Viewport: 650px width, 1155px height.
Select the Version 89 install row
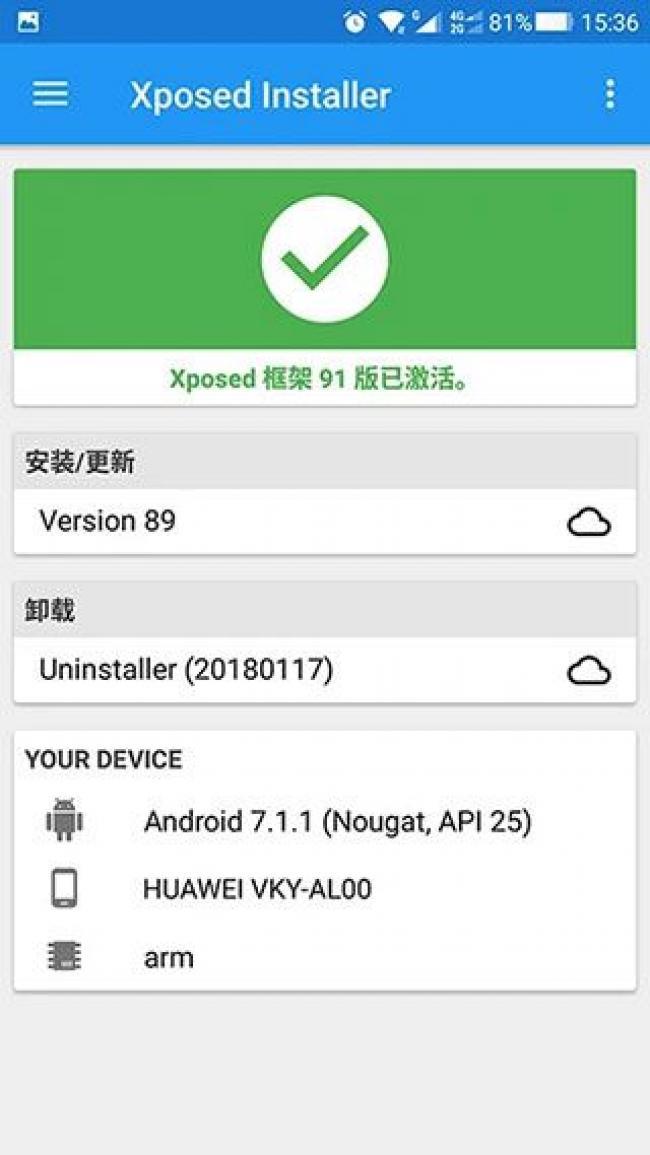tap(324, 522)
